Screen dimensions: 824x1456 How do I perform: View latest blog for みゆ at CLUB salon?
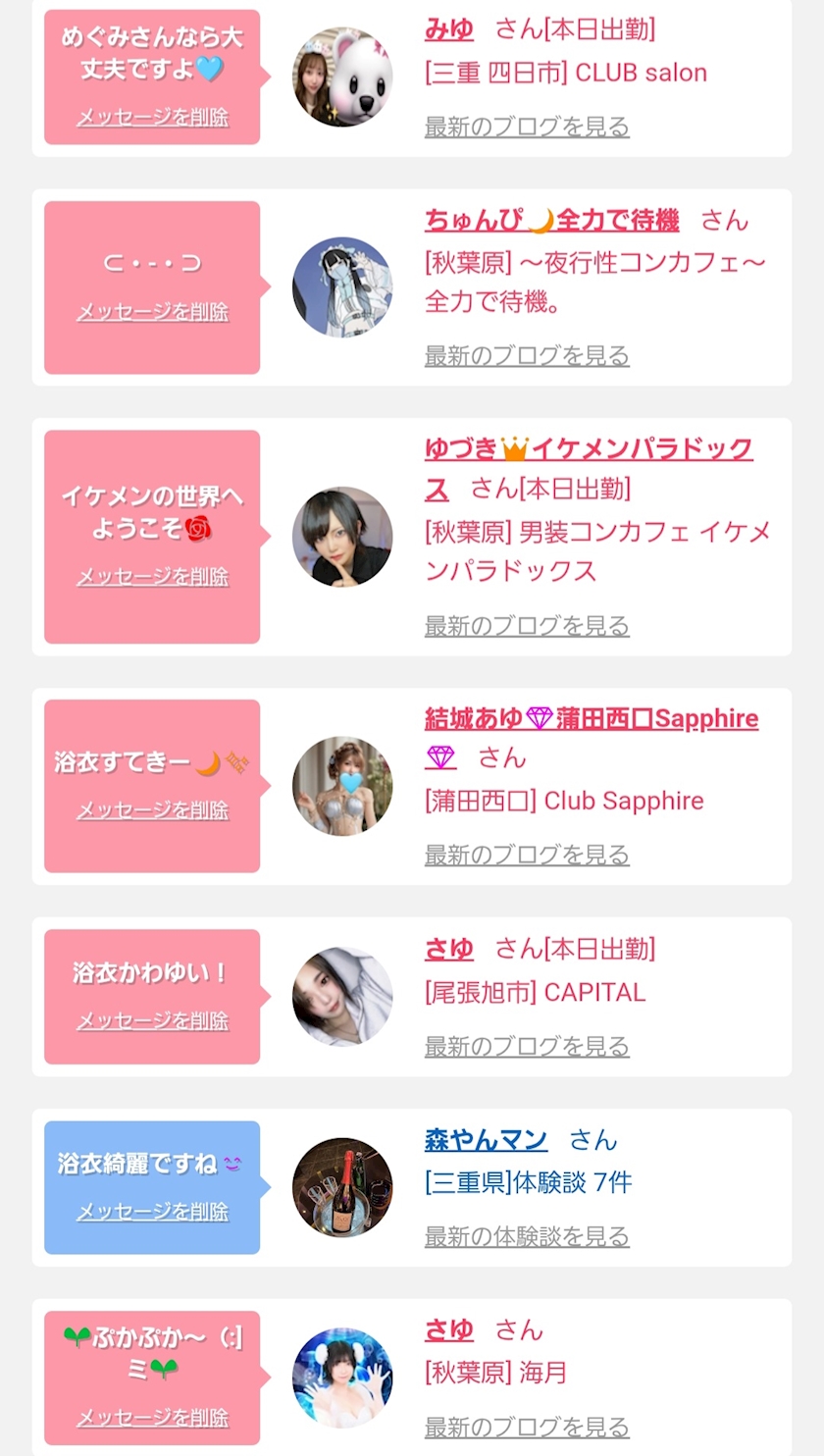click(x=527, y=126)
